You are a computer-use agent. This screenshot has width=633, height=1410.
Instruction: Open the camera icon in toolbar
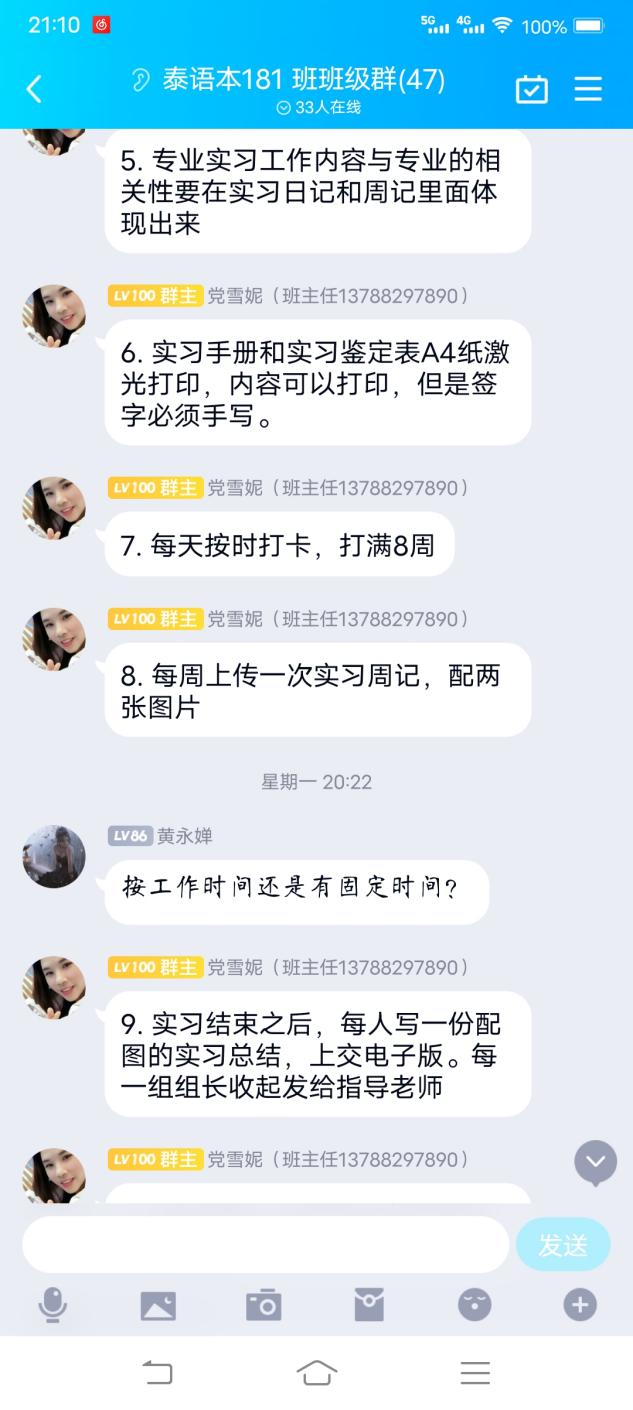pyautogui.click(x=264, y=1305)
